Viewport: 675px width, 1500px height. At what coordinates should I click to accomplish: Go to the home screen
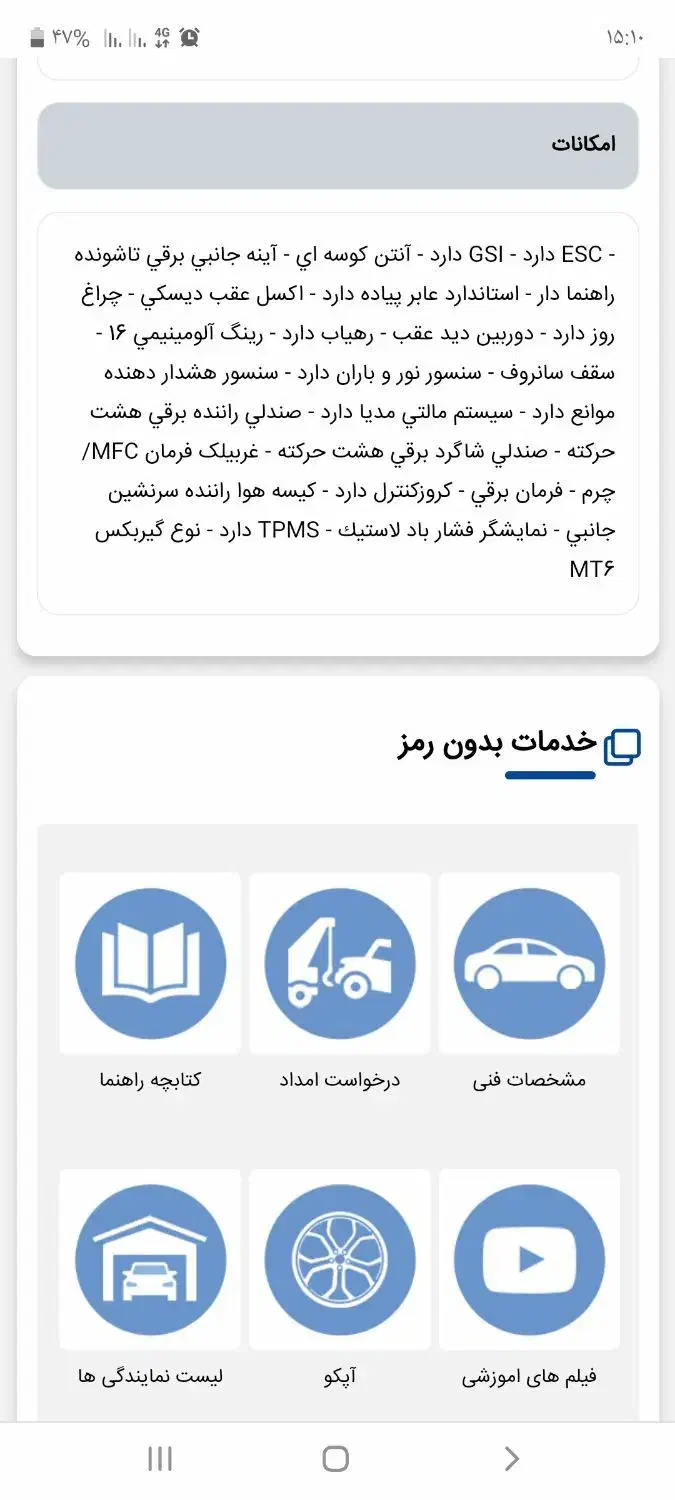[336, 1459]
